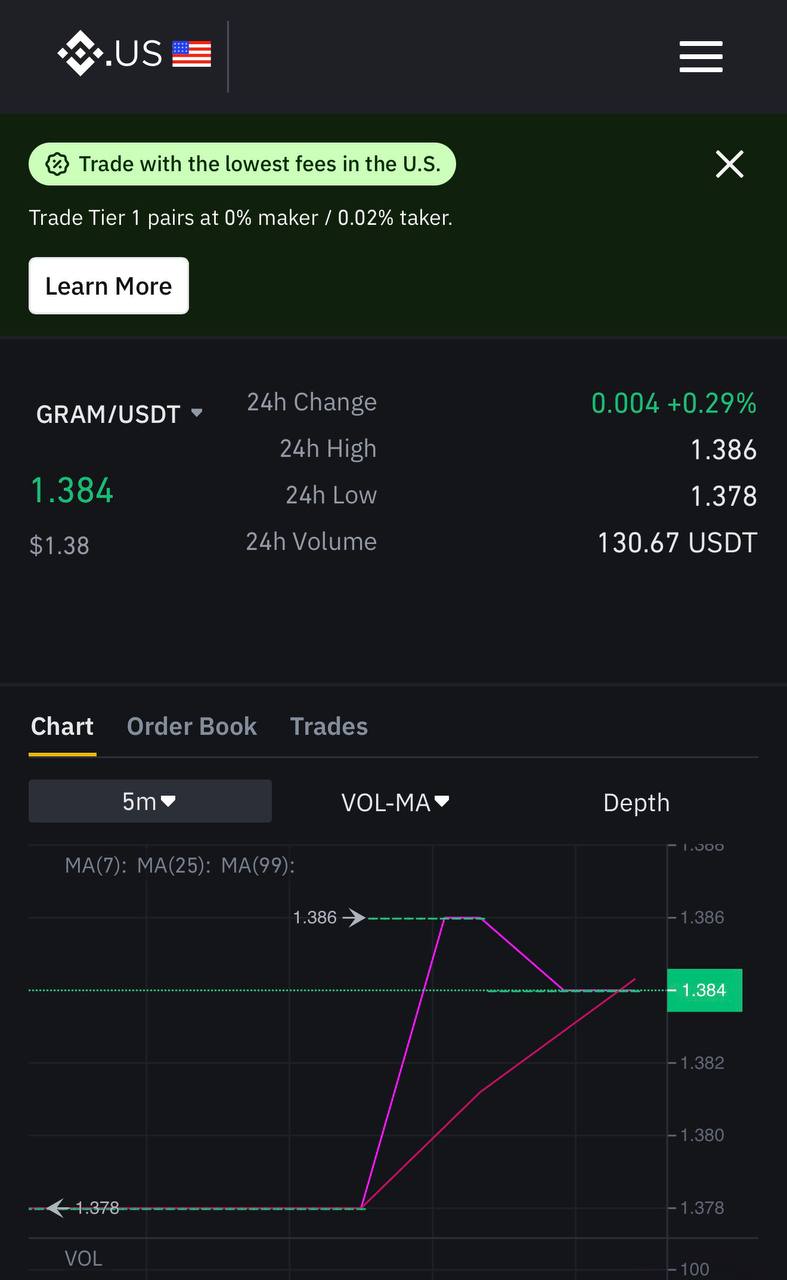Show the Depth chart
This screenshot has height=1280, width=787.
point(636,802)
